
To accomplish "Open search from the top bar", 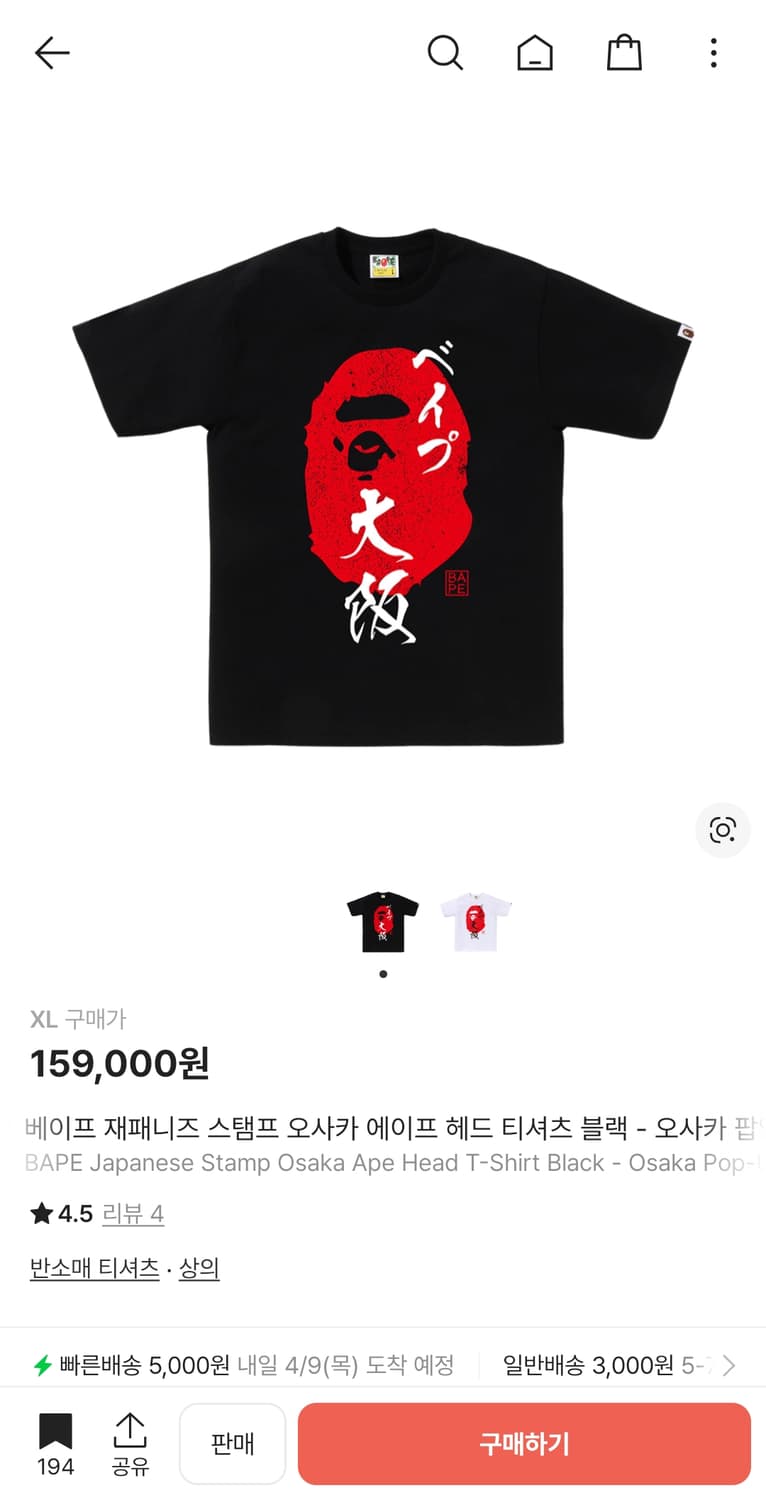I will click(x=445, y=53).
